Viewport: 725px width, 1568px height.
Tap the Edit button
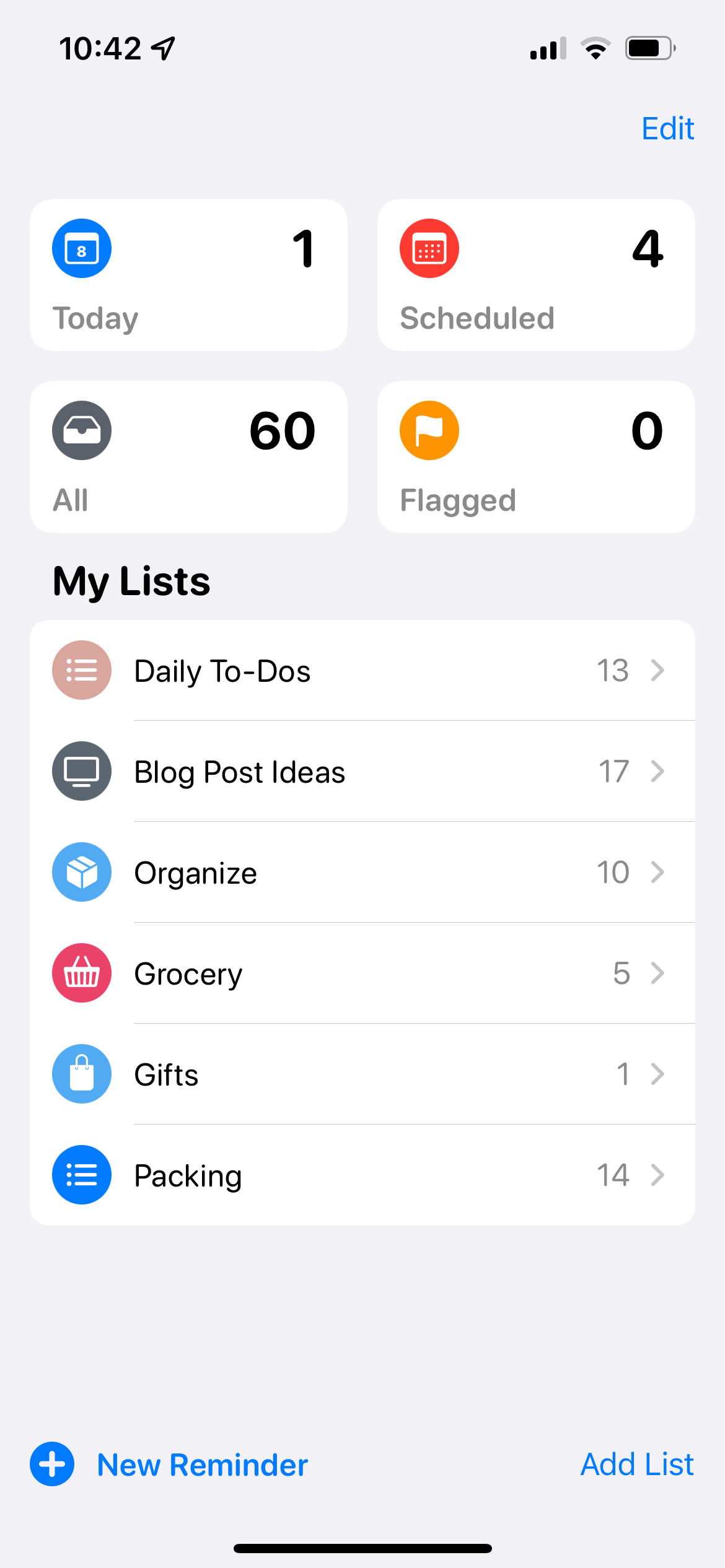[x=667, y=129]
